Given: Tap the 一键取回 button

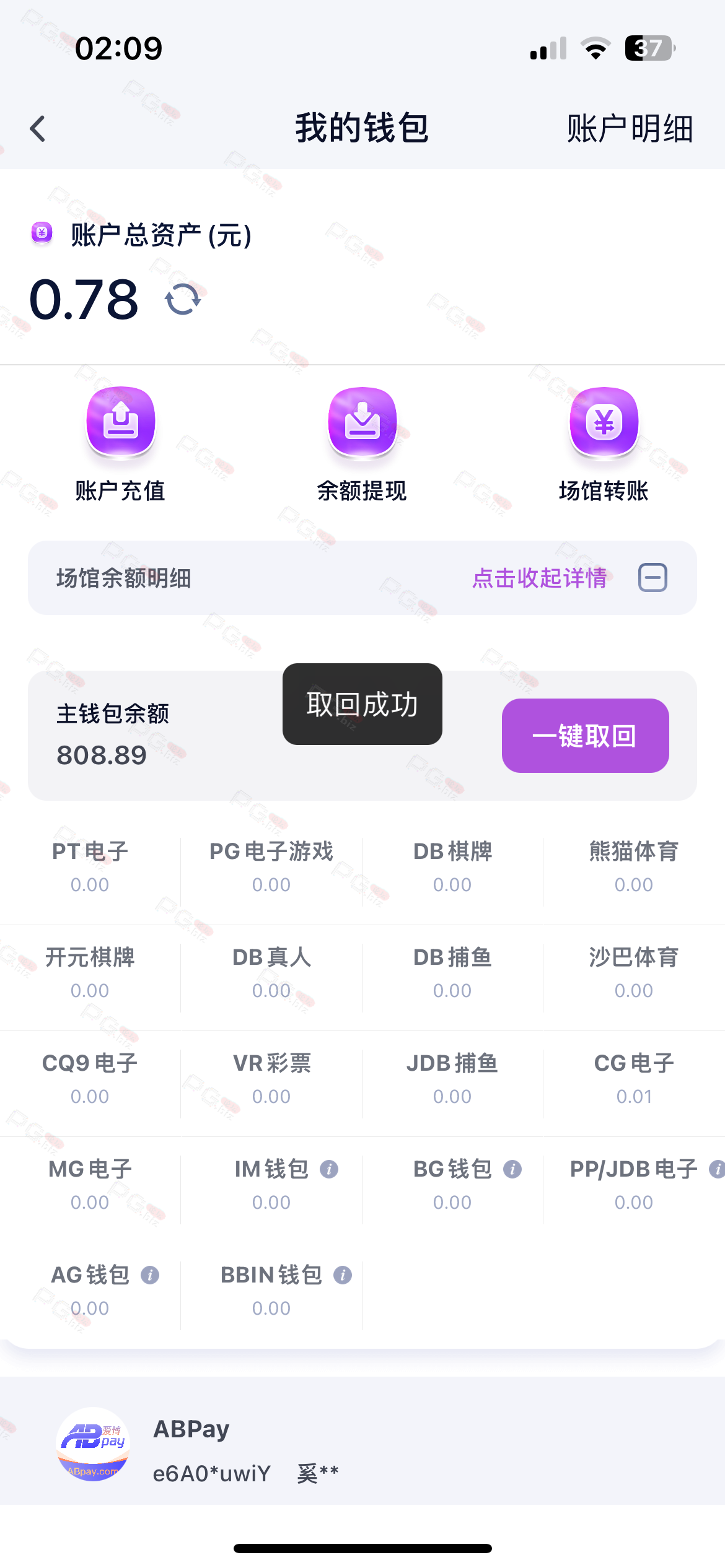Looking at the screenshot, I should [x=585, y=736].
